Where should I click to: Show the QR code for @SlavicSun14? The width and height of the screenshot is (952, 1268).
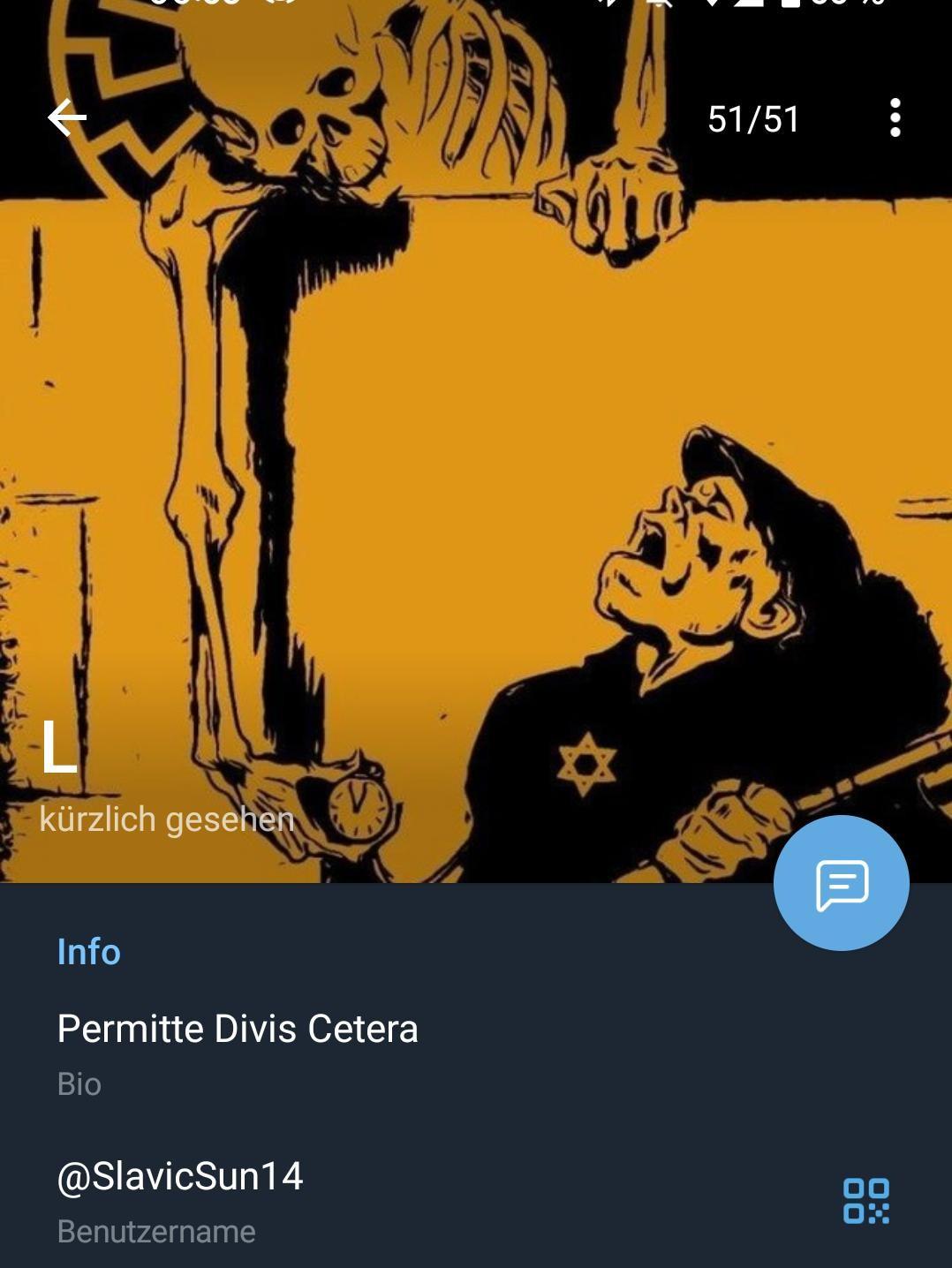point(865,1201)
